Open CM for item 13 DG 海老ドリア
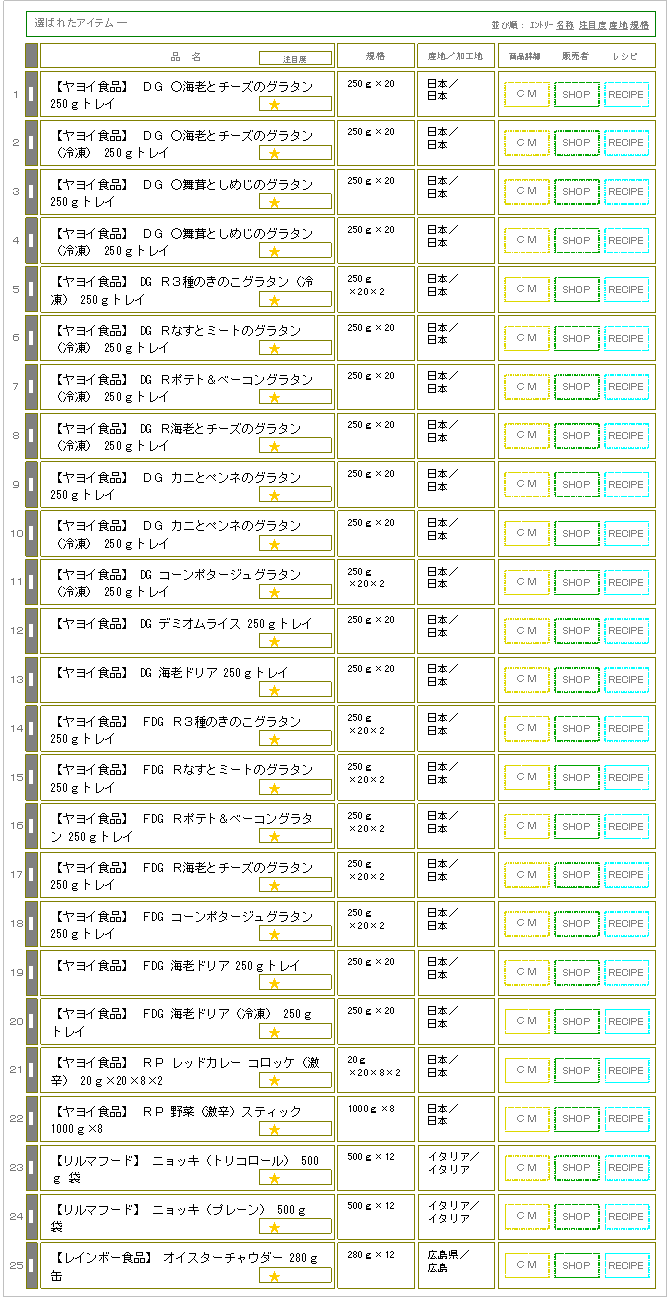 tap(527, 681)
